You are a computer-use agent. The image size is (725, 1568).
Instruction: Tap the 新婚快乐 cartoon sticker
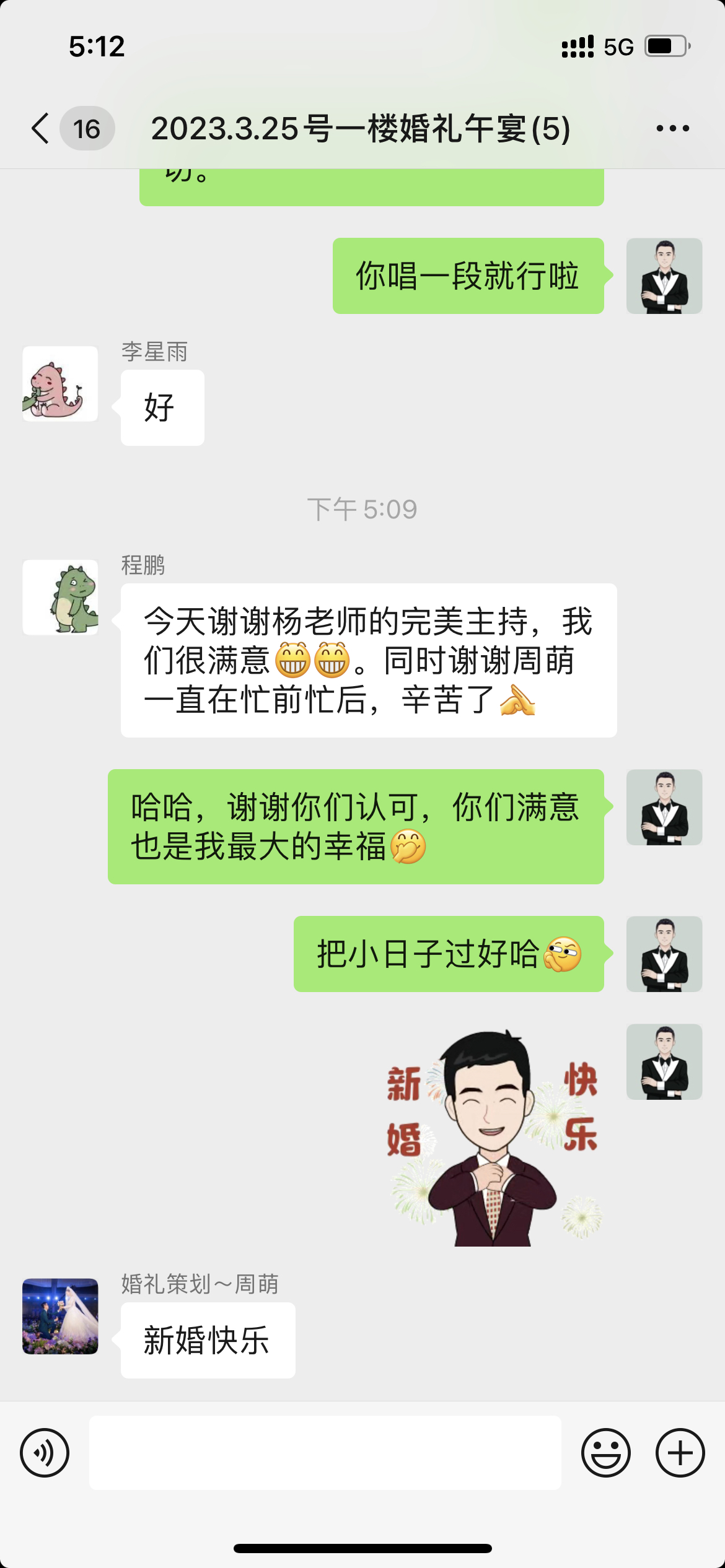coord(494,1136)
